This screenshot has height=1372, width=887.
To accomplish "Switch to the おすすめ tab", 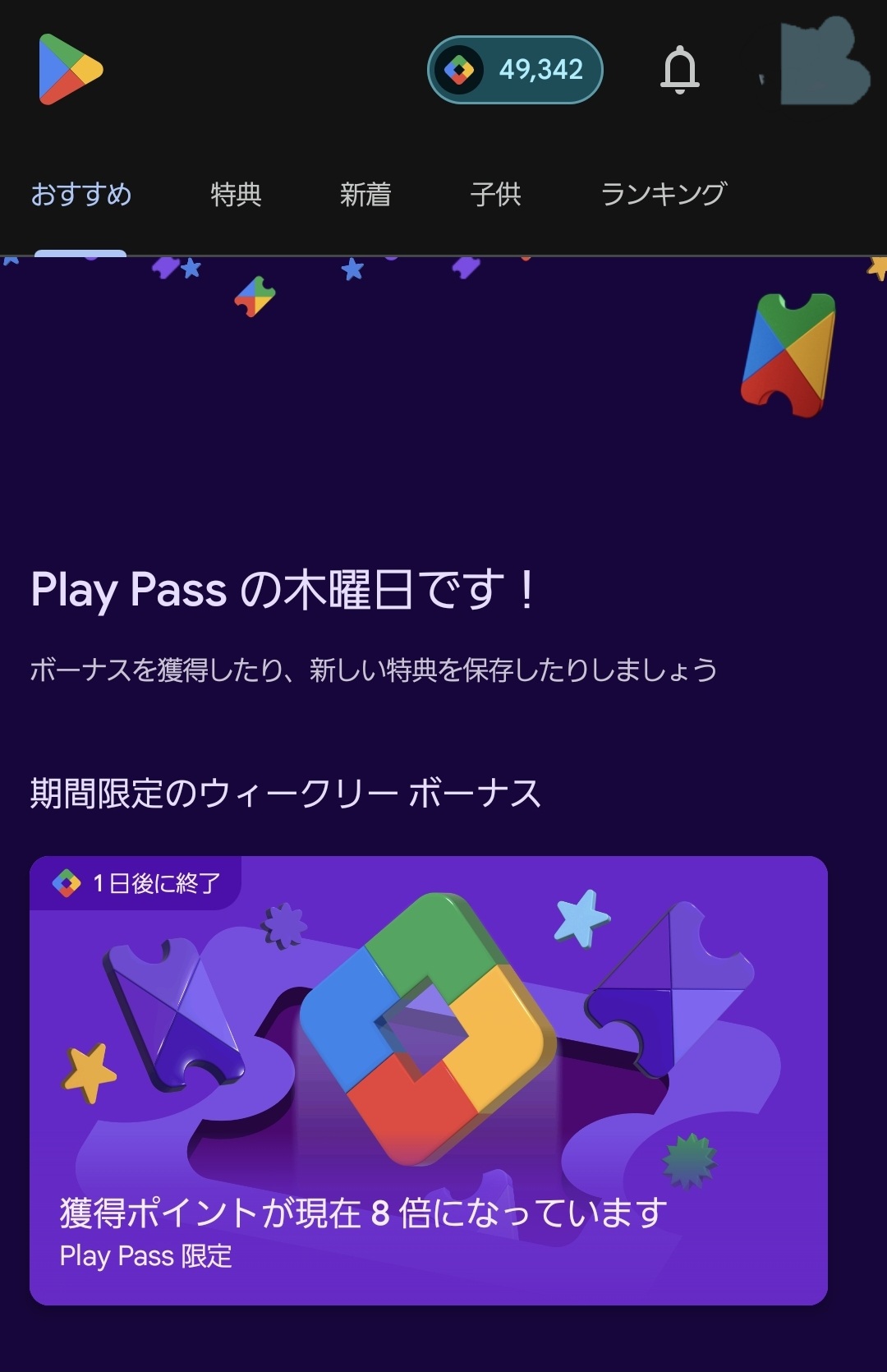I will pyautogui.click(x=81, y=195).
